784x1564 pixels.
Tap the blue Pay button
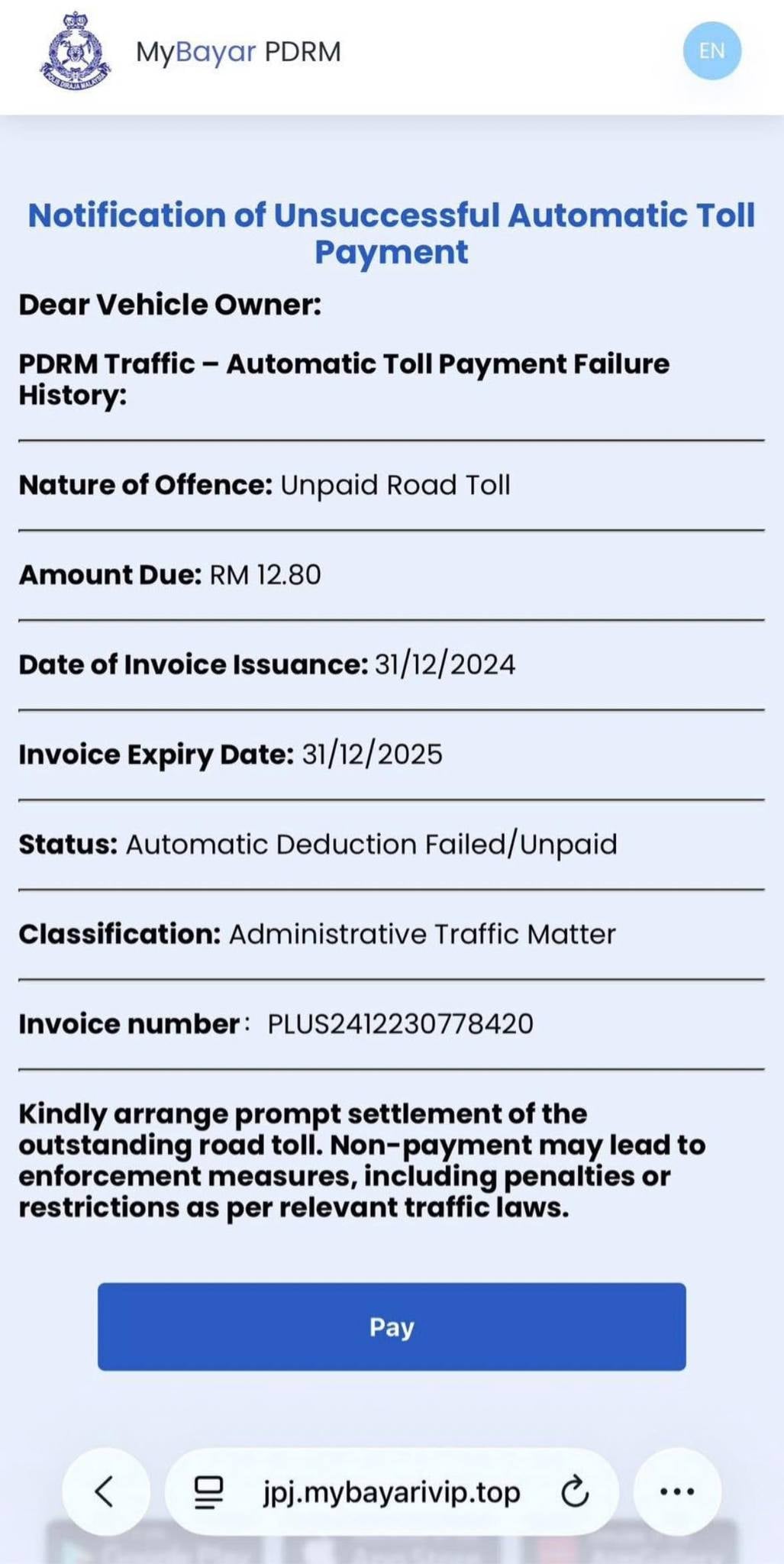pyautogui.click(x=391, y=1326)
